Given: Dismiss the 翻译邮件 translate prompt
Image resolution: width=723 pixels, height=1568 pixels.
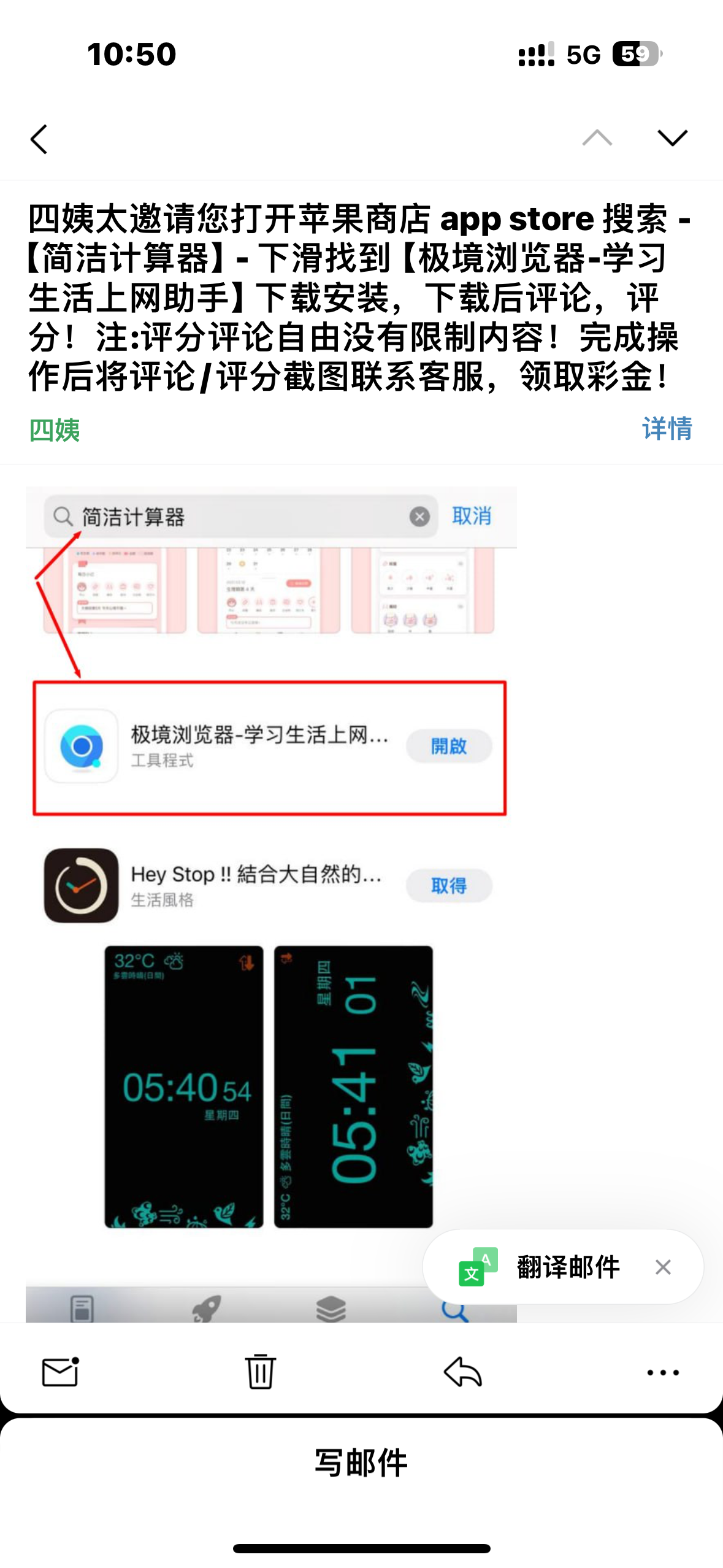Looking at the screenshot, I should click(x=663, y=1267).
